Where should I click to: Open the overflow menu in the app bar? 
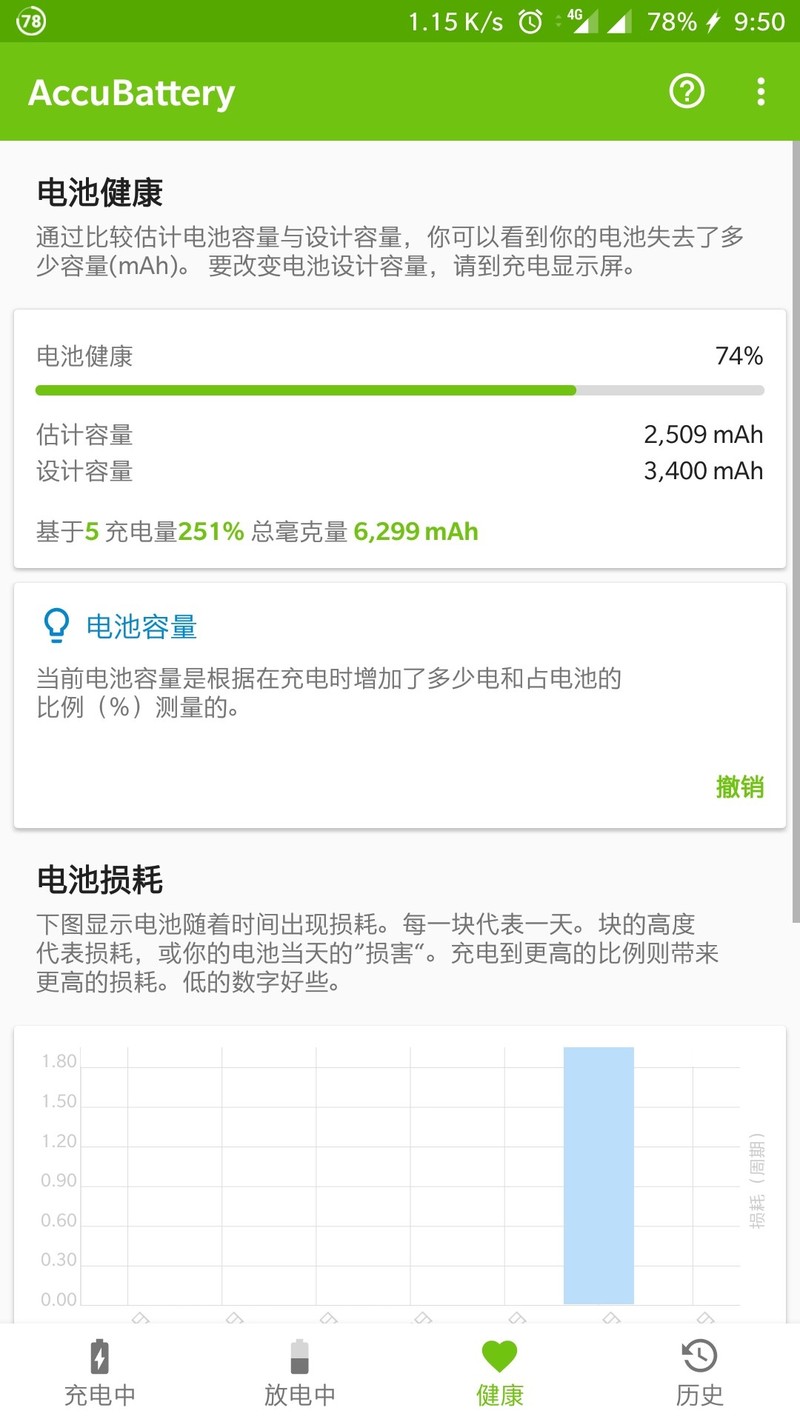pyautogui.click(x=761, y=91)
